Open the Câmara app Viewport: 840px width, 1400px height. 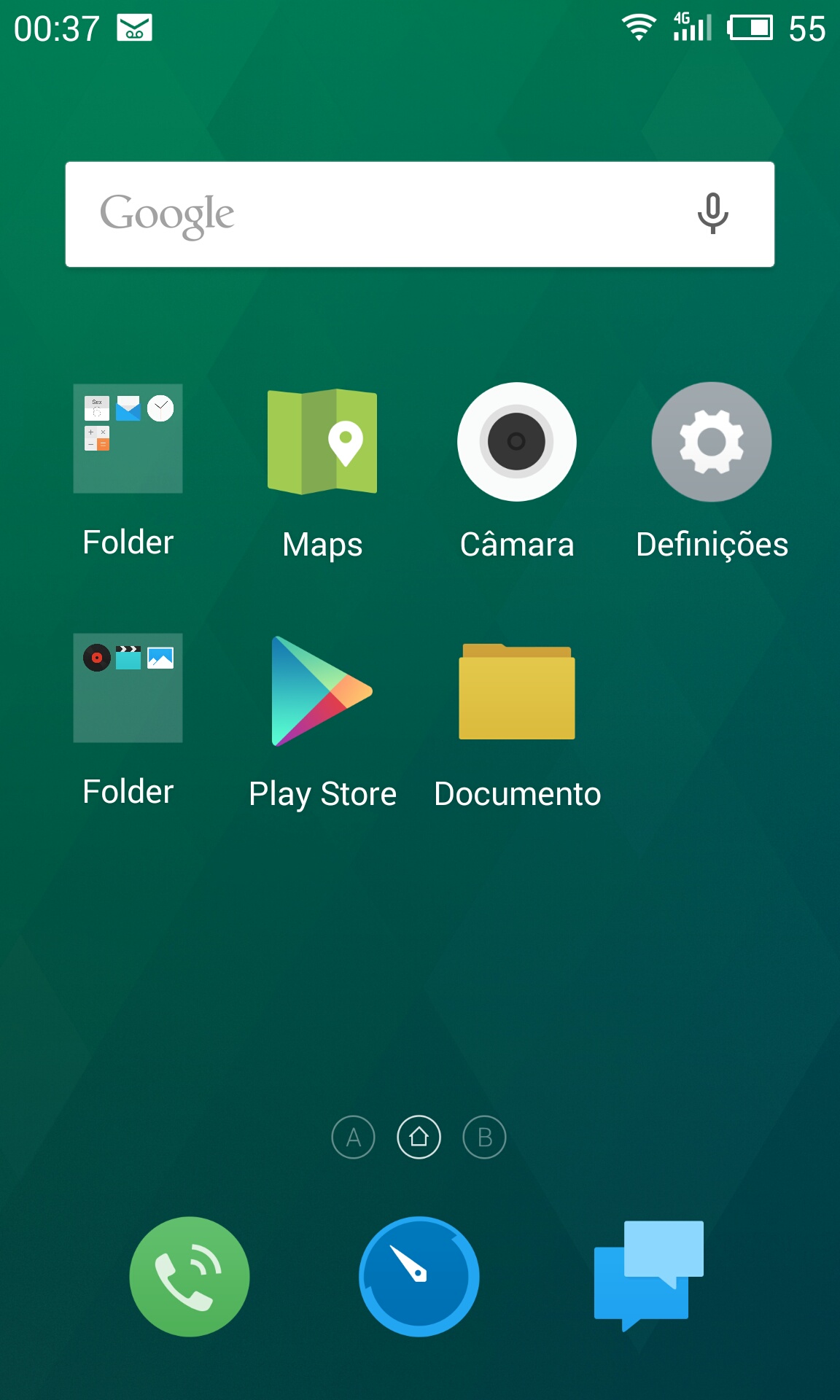point(517,442)
